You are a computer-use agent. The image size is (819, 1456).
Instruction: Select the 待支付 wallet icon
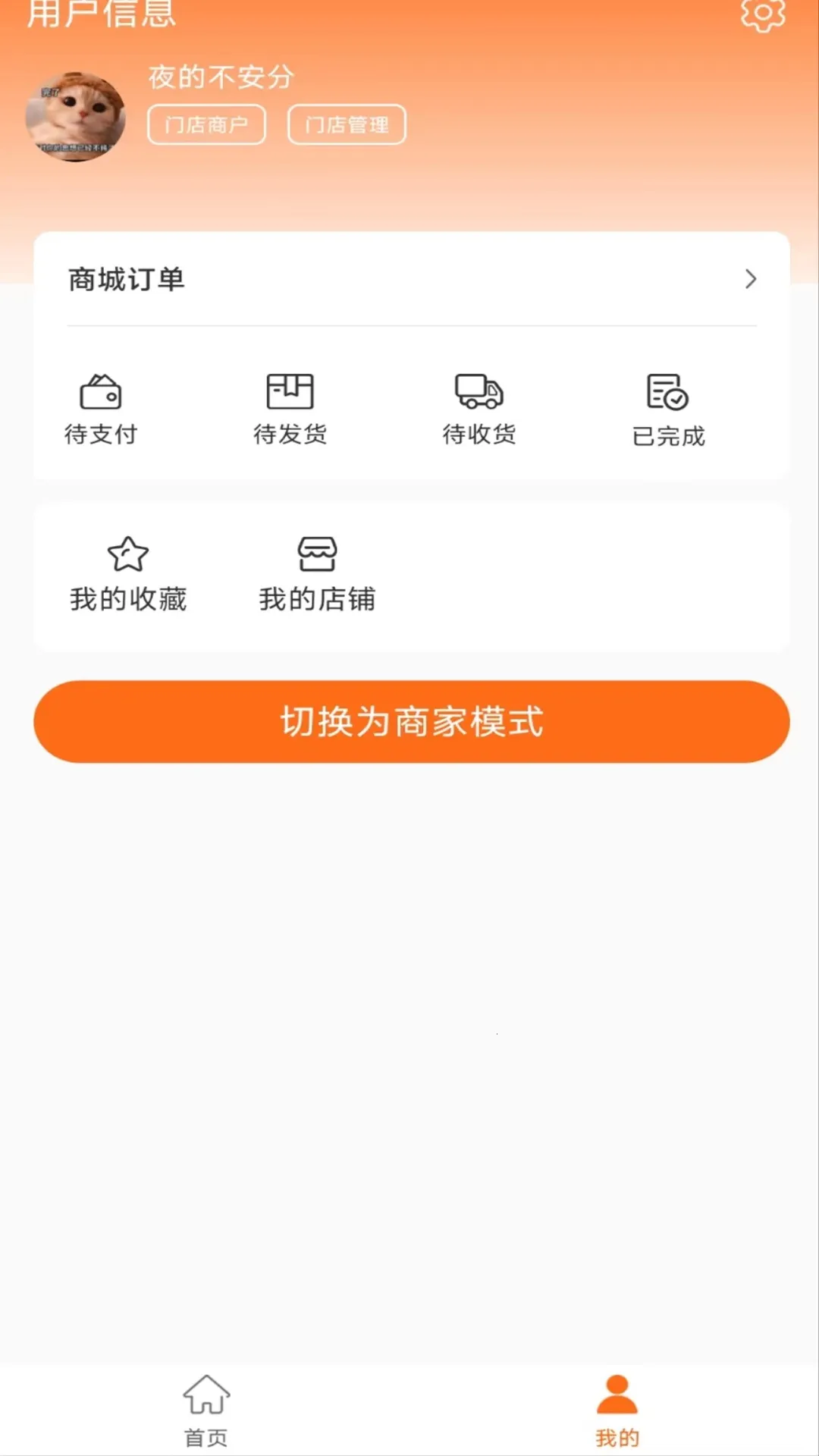click(x=102, y=391)
